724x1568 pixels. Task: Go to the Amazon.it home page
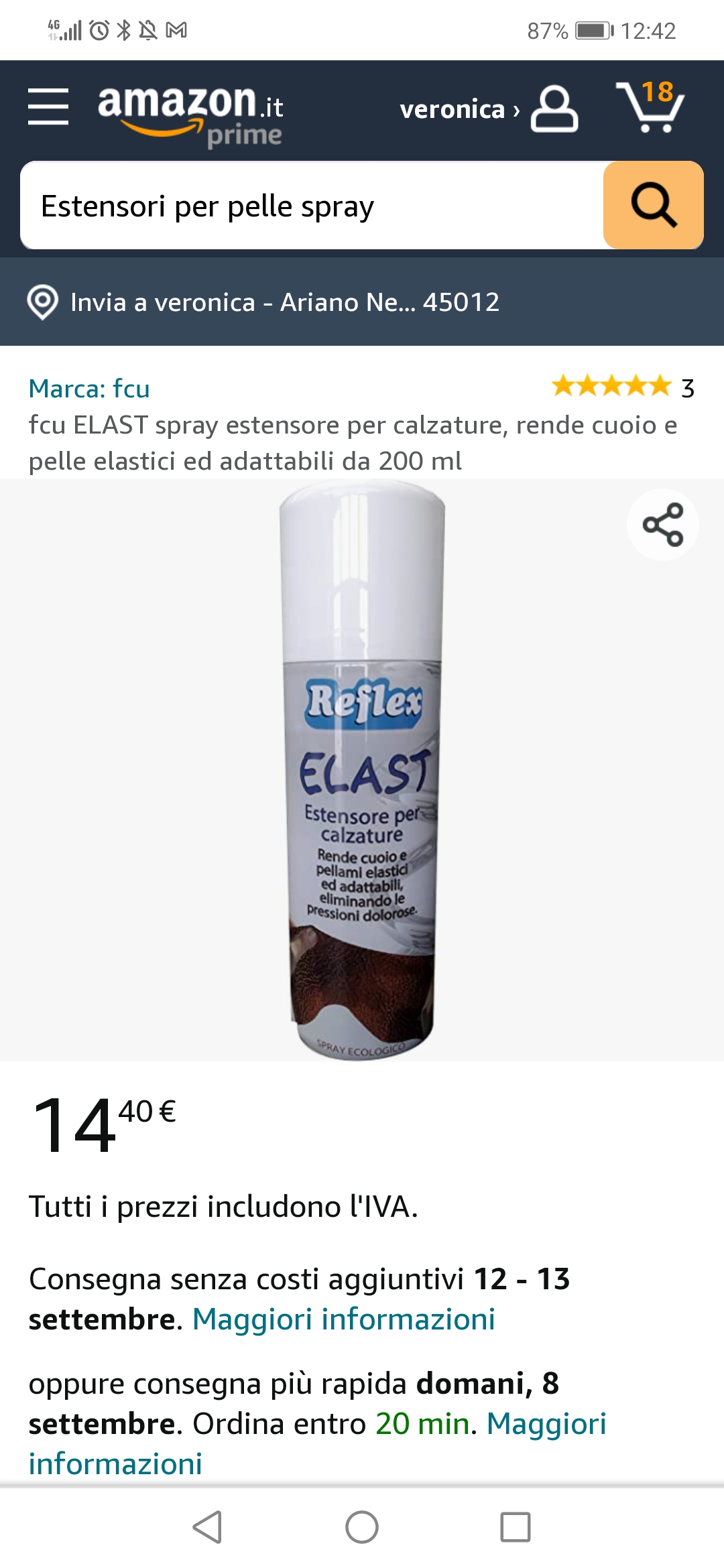coord(190,111)
